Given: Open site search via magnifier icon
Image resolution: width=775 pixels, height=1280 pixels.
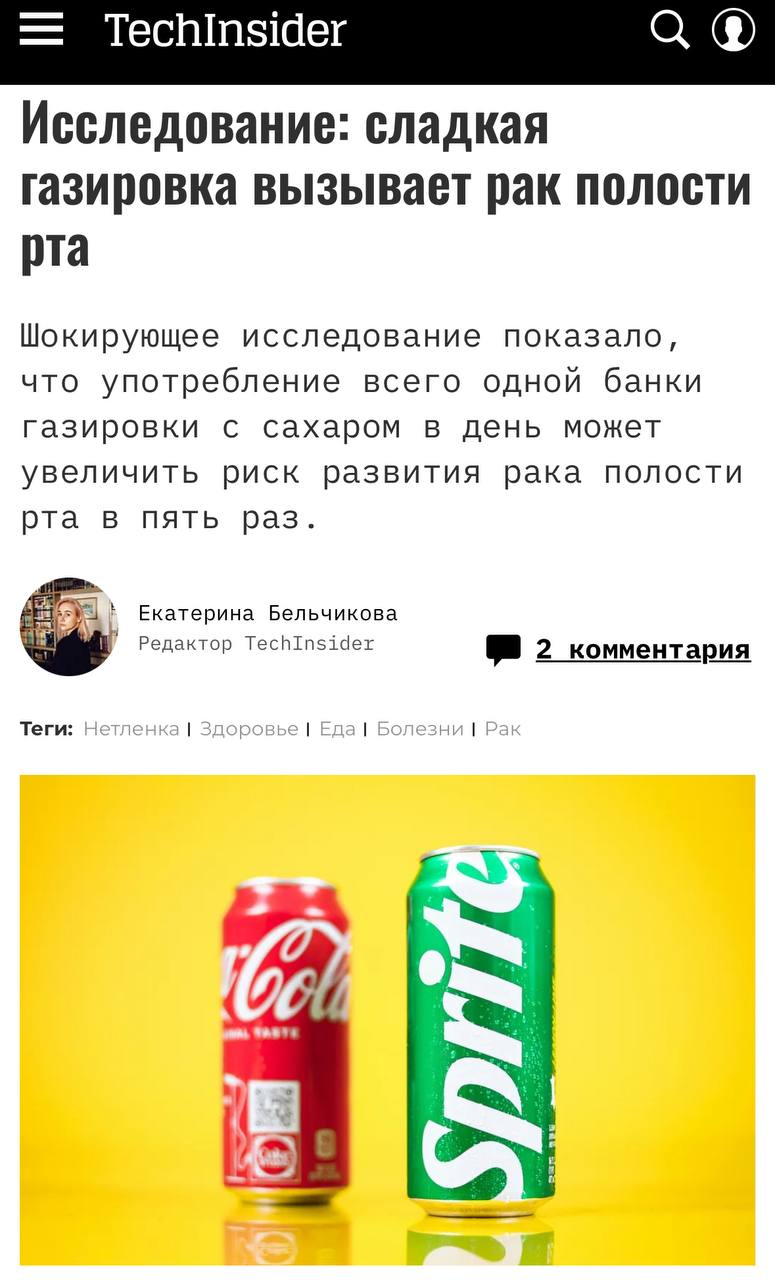Looking at the screenshot, I should (670, 30).
